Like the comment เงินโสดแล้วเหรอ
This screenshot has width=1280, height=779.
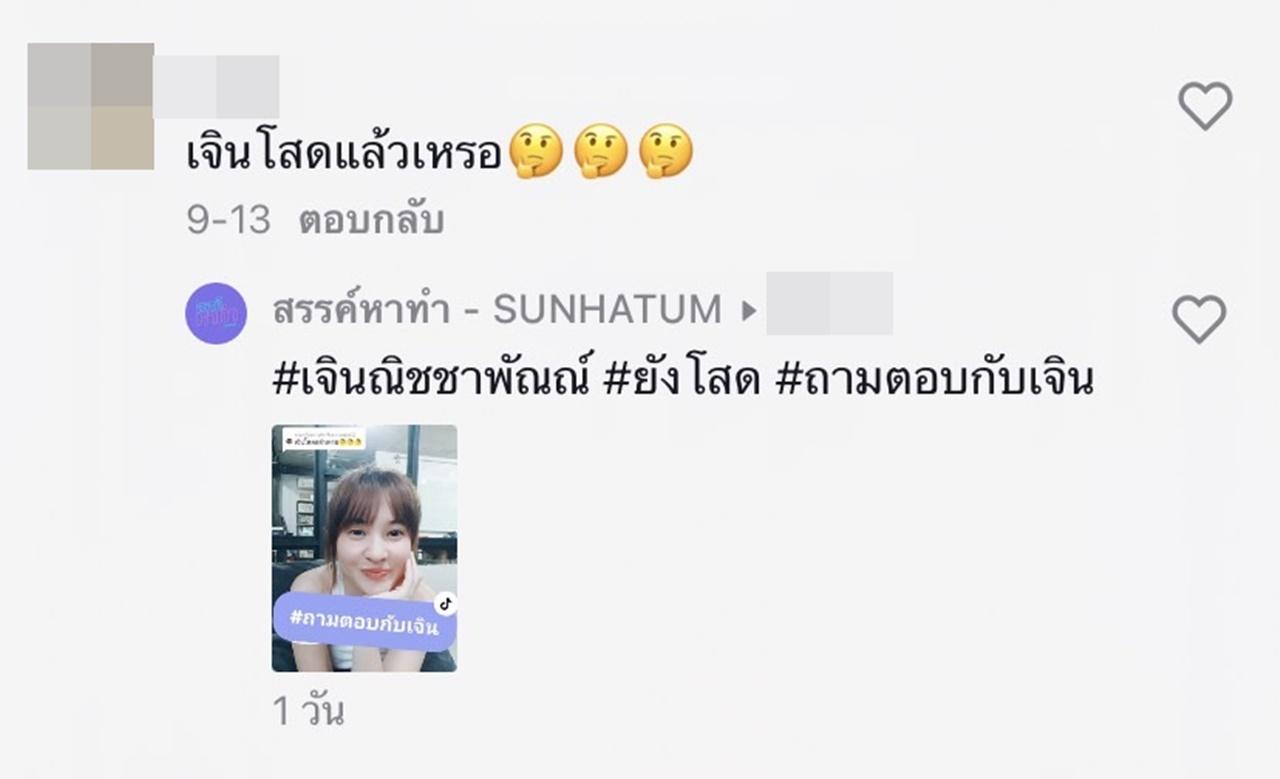click(x=1205, y=106)
